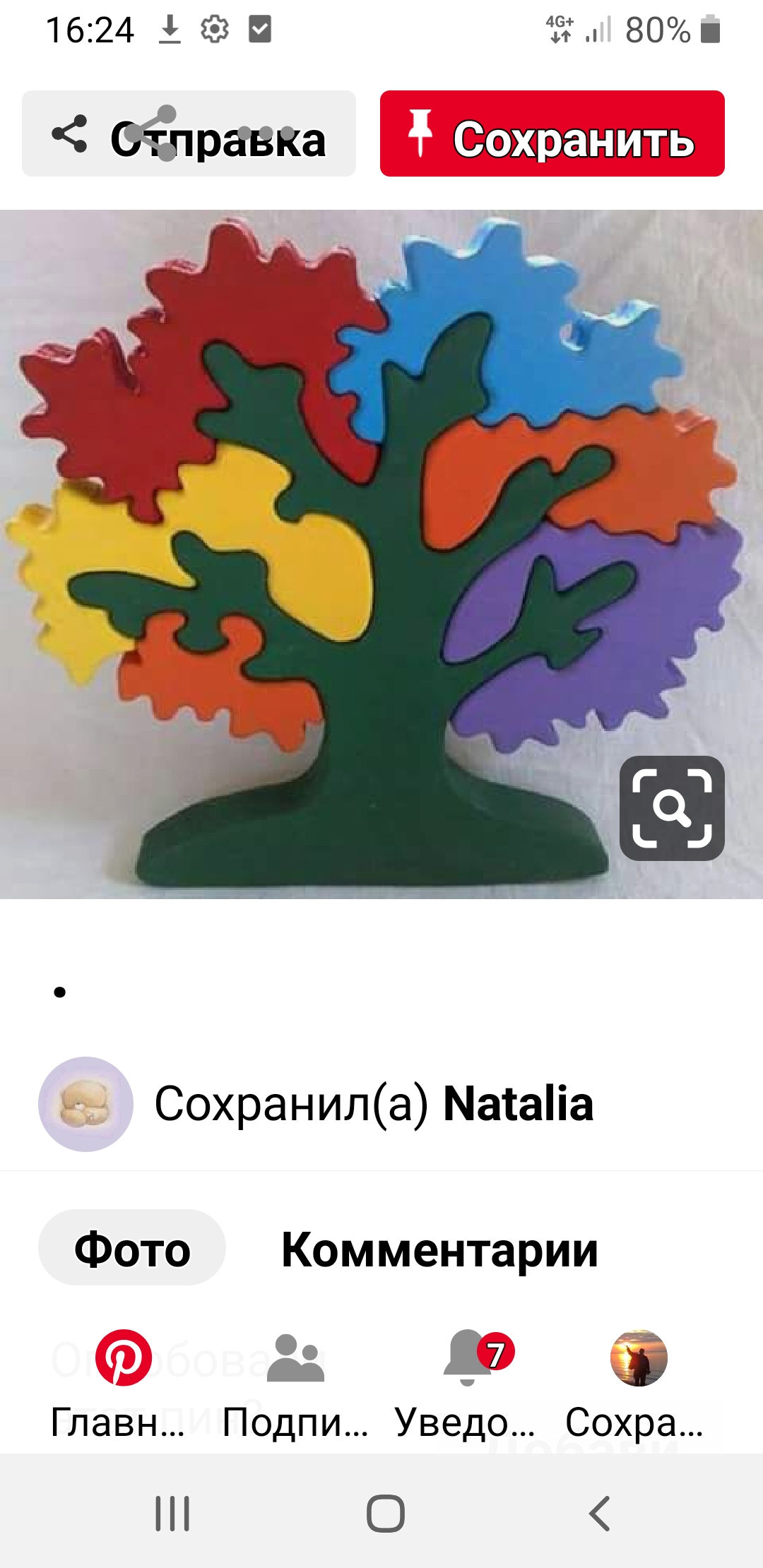Open the system recent apps button

pyautogui.click(x=172, y=1513)
